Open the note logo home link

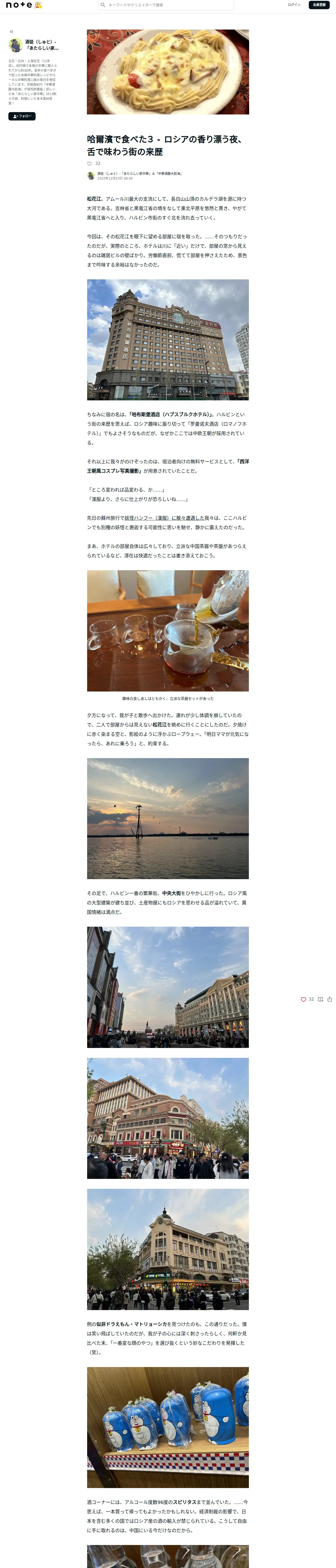[x=24, y=5]
